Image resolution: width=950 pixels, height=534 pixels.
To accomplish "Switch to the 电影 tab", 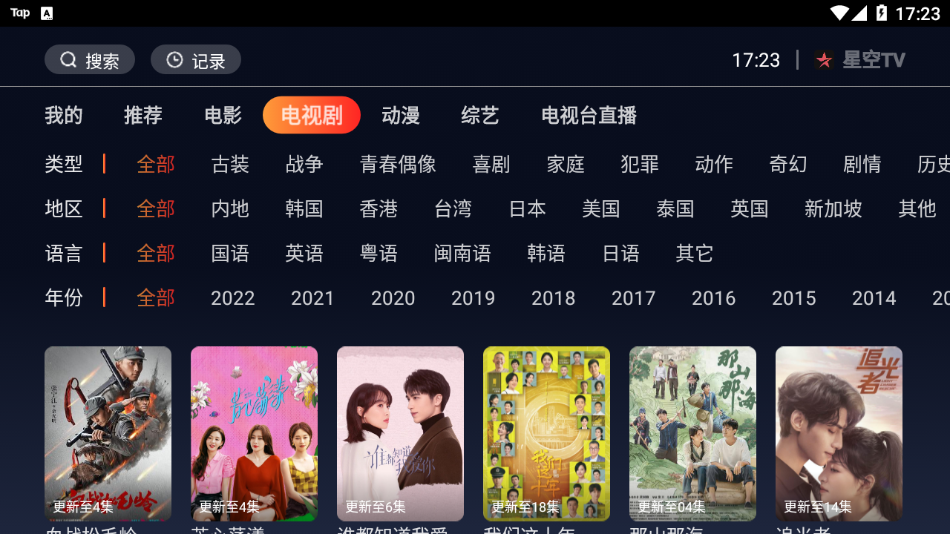I will coord(223,115).
